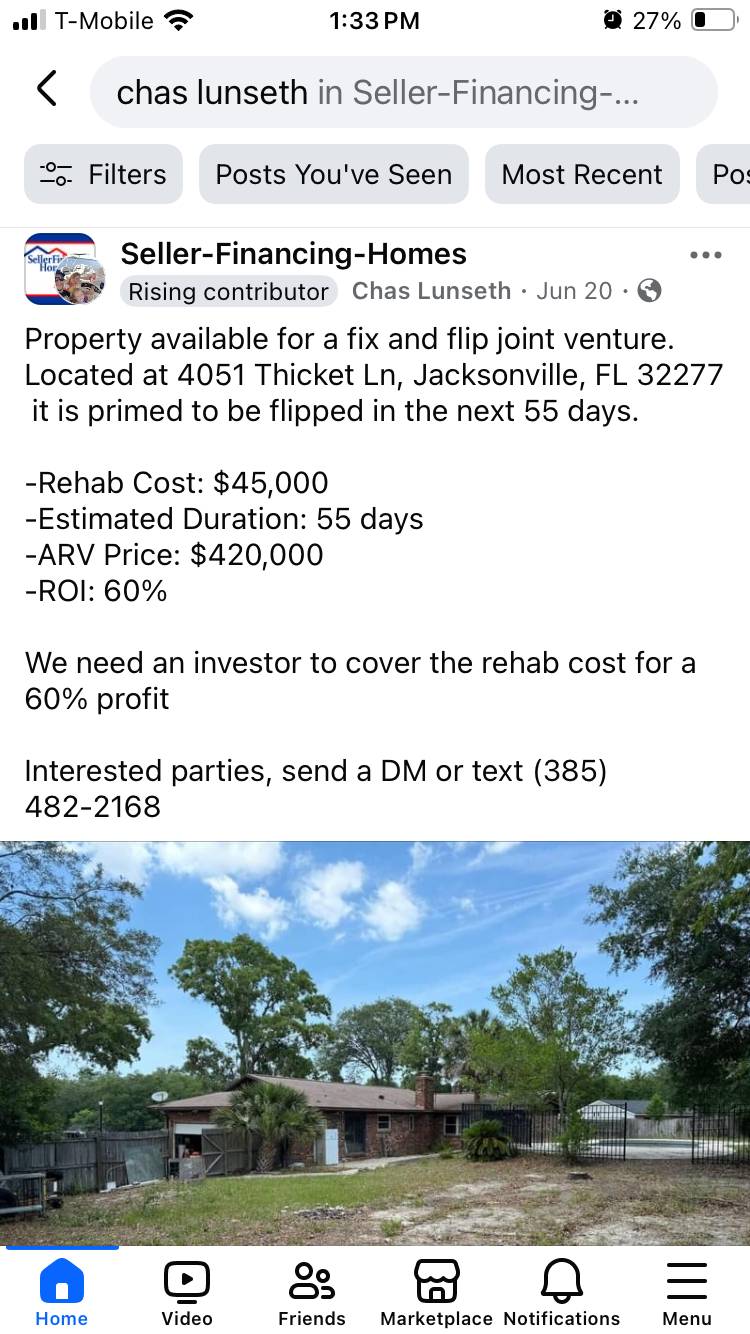Switch to the Friends tab
The image size is (750, 1334).
click(x=311, y=1292)
